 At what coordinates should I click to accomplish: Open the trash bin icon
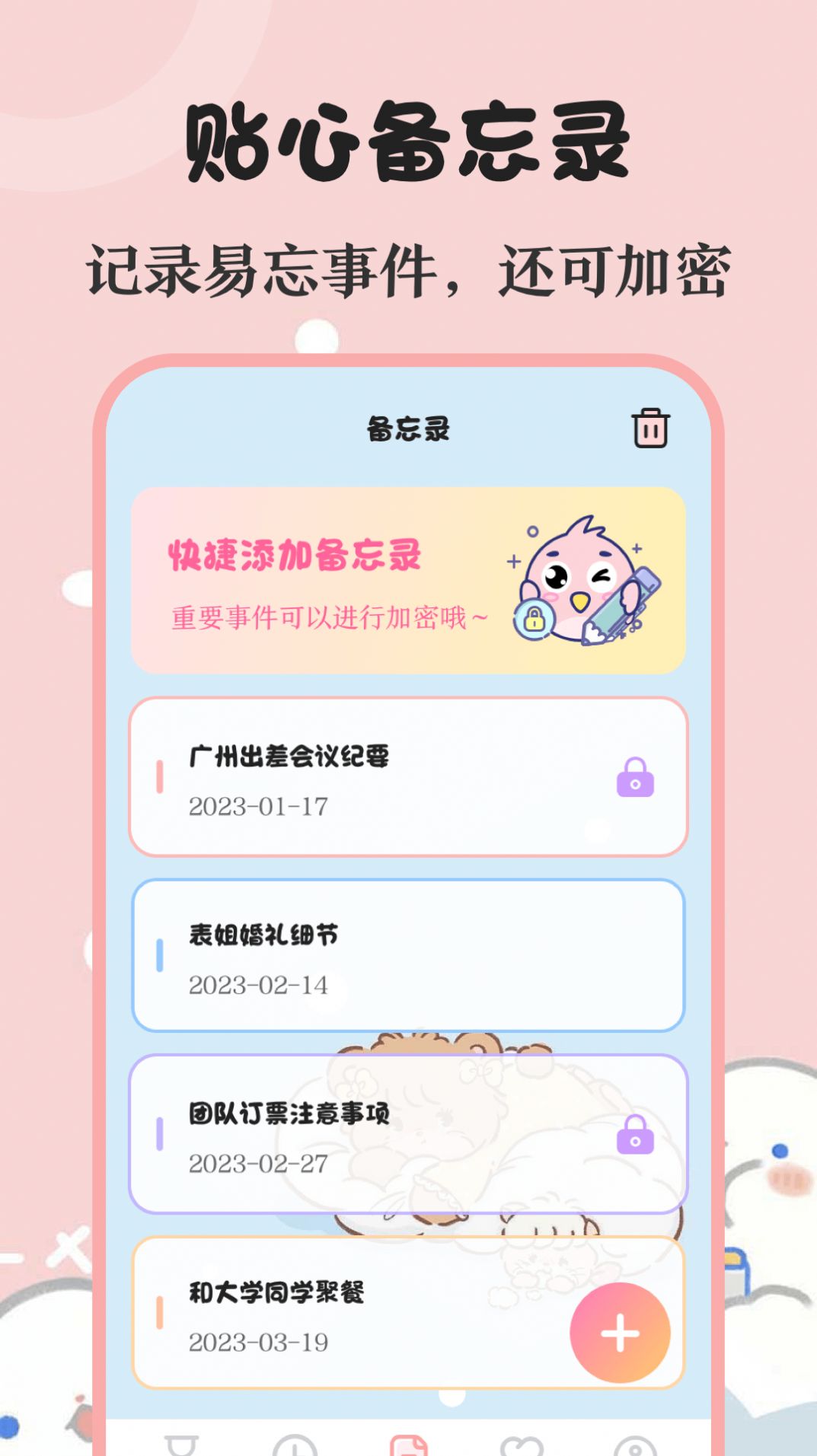649,431
